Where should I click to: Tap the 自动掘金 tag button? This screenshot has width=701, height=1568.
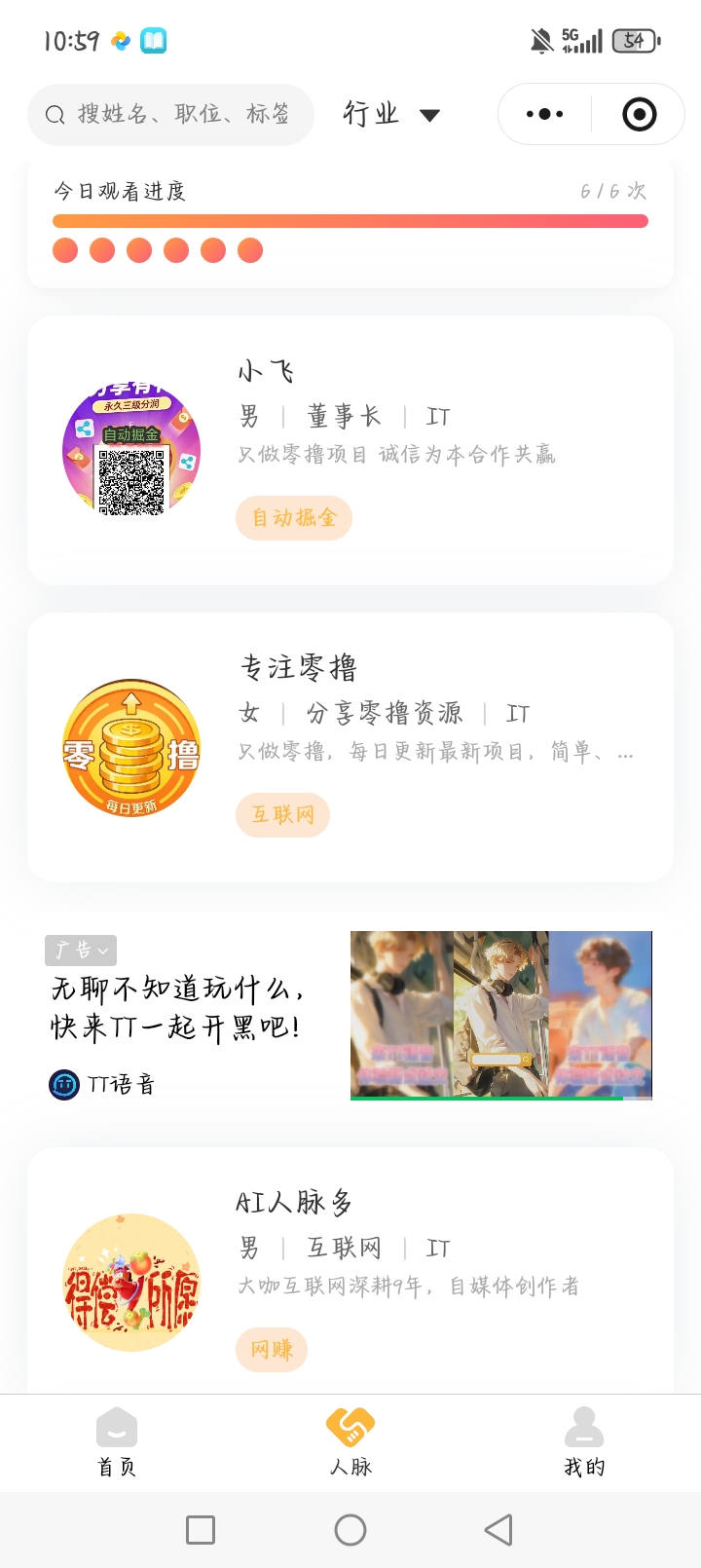(x=294, y=518)
